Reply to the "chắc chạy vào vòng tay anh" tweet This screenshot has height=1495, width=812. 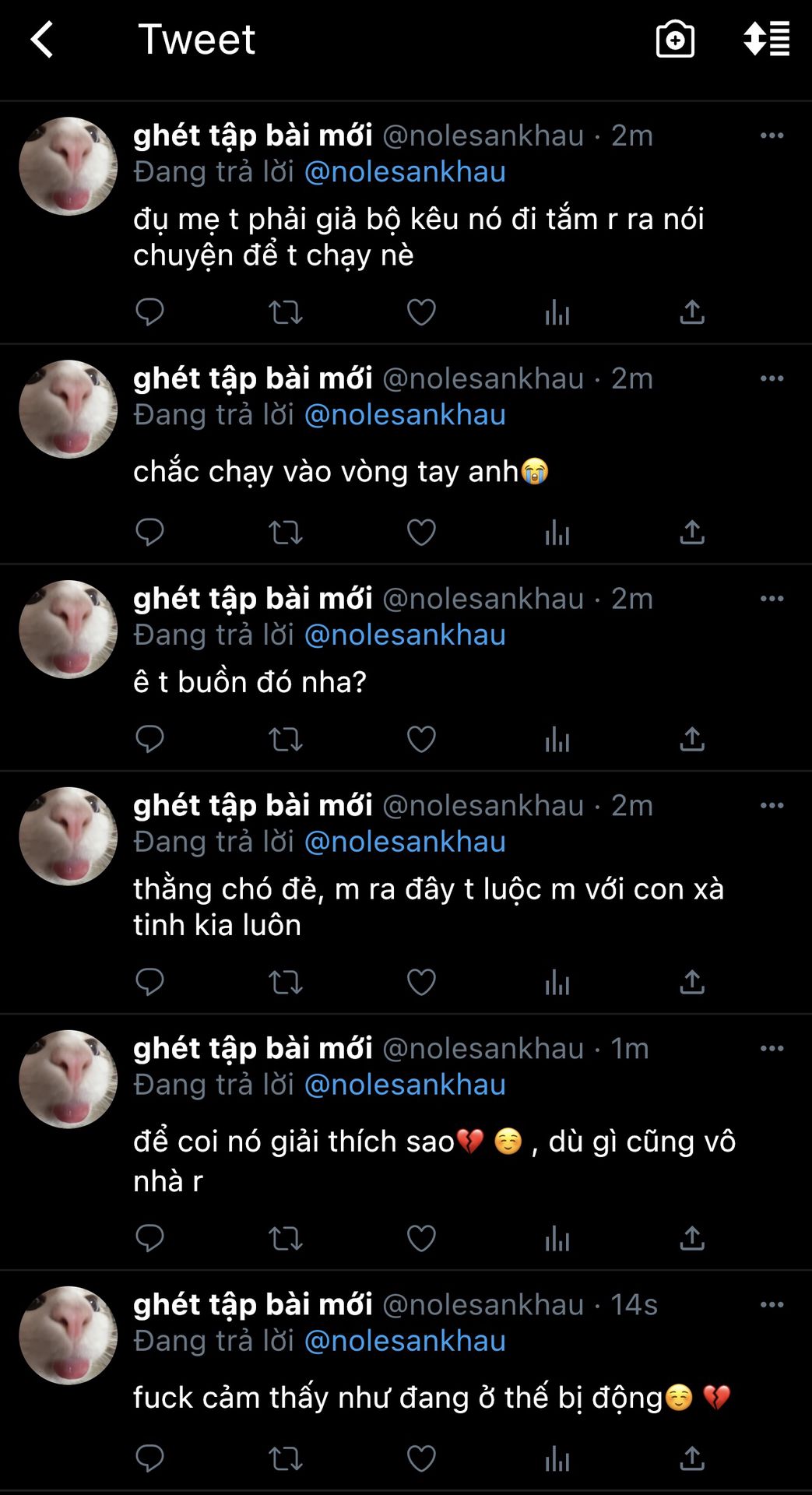[x=149, y=533]
